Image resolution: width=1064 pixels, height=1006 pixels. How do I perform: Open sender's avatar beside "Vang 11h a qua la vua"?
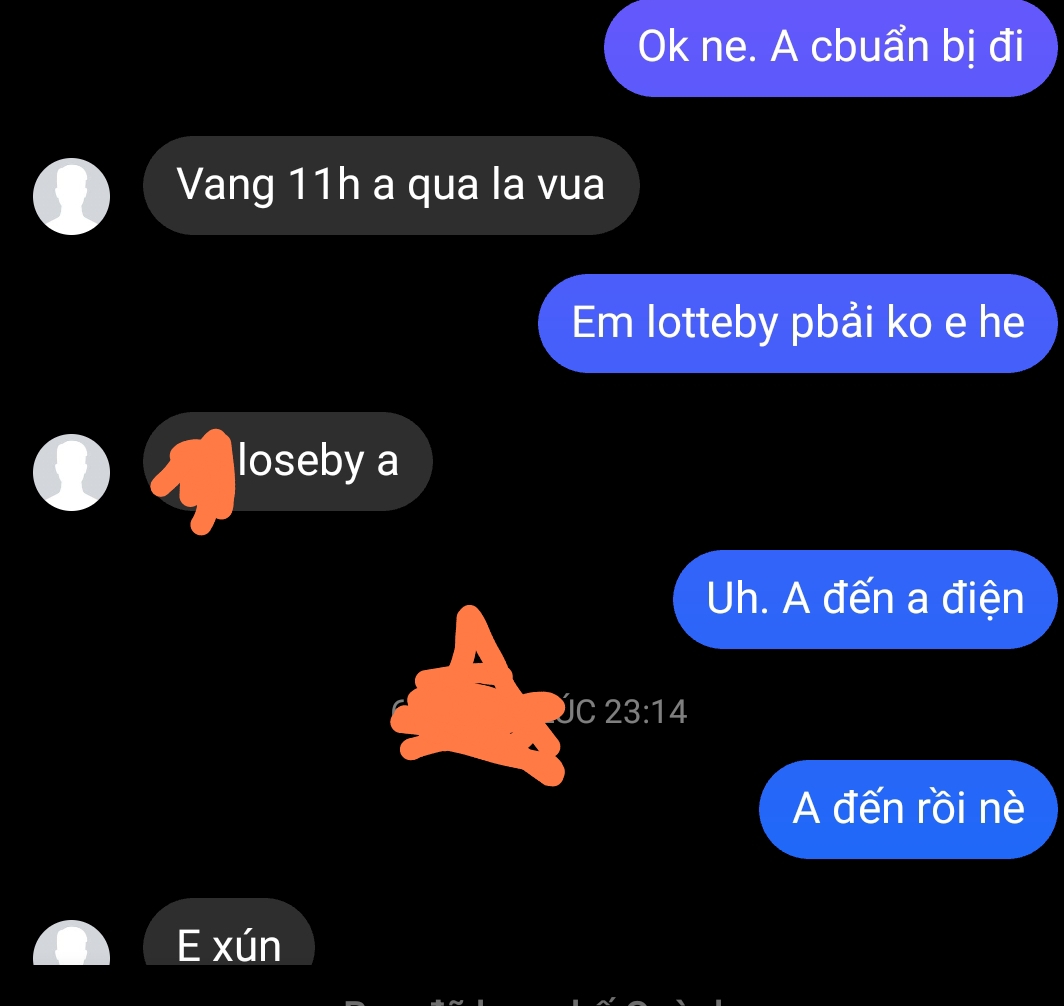71,196
